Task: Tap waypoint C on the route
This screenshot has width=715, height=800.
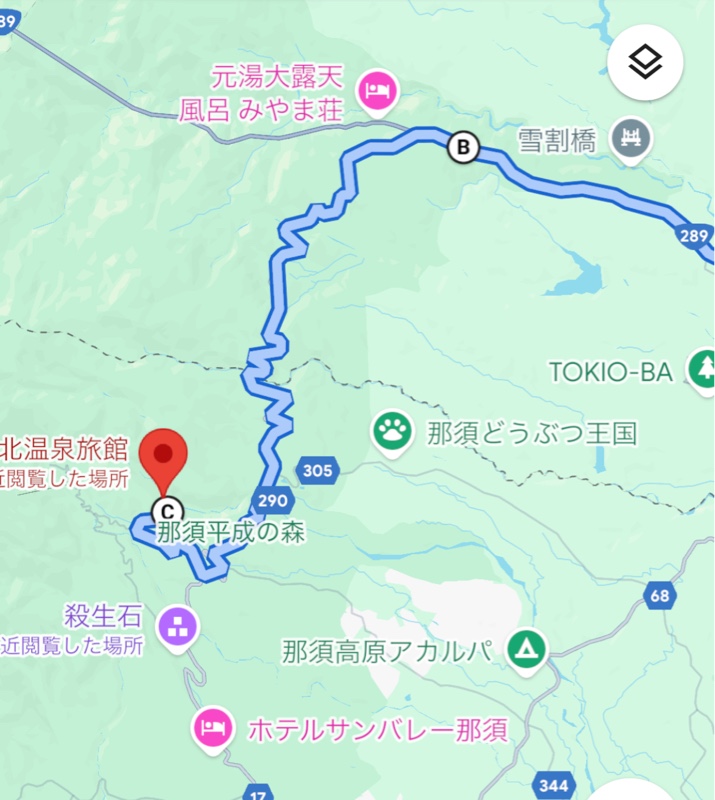Action: [x=167, y=509]
